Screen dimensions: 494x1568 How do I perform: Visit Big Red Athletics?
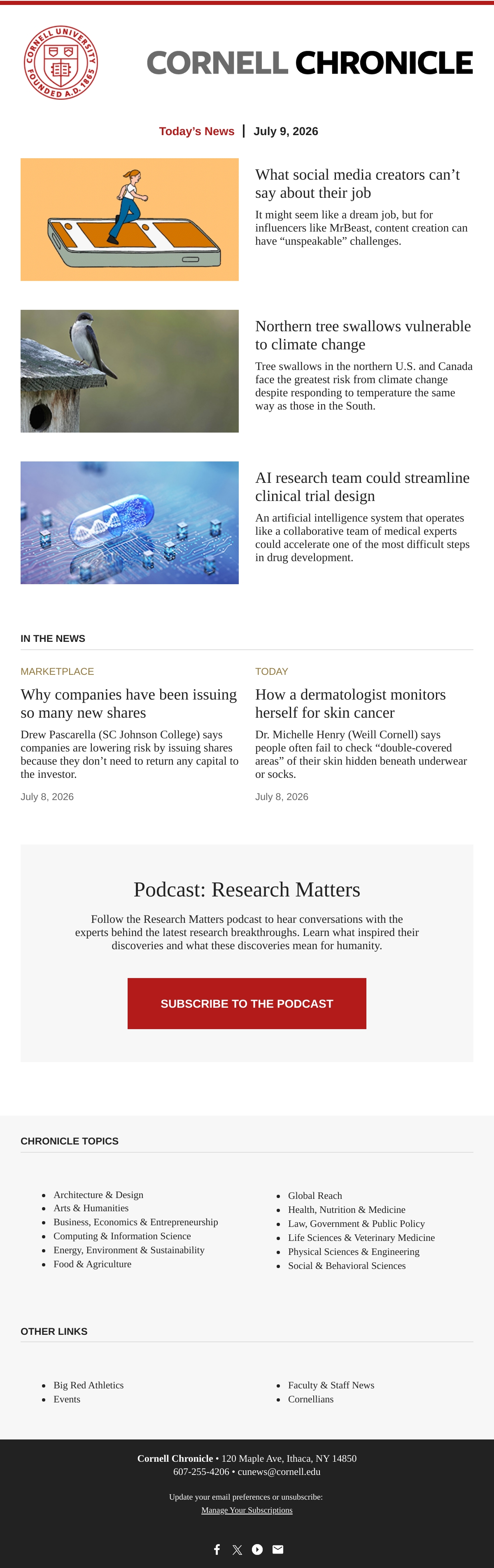[x=89, y=1385]
